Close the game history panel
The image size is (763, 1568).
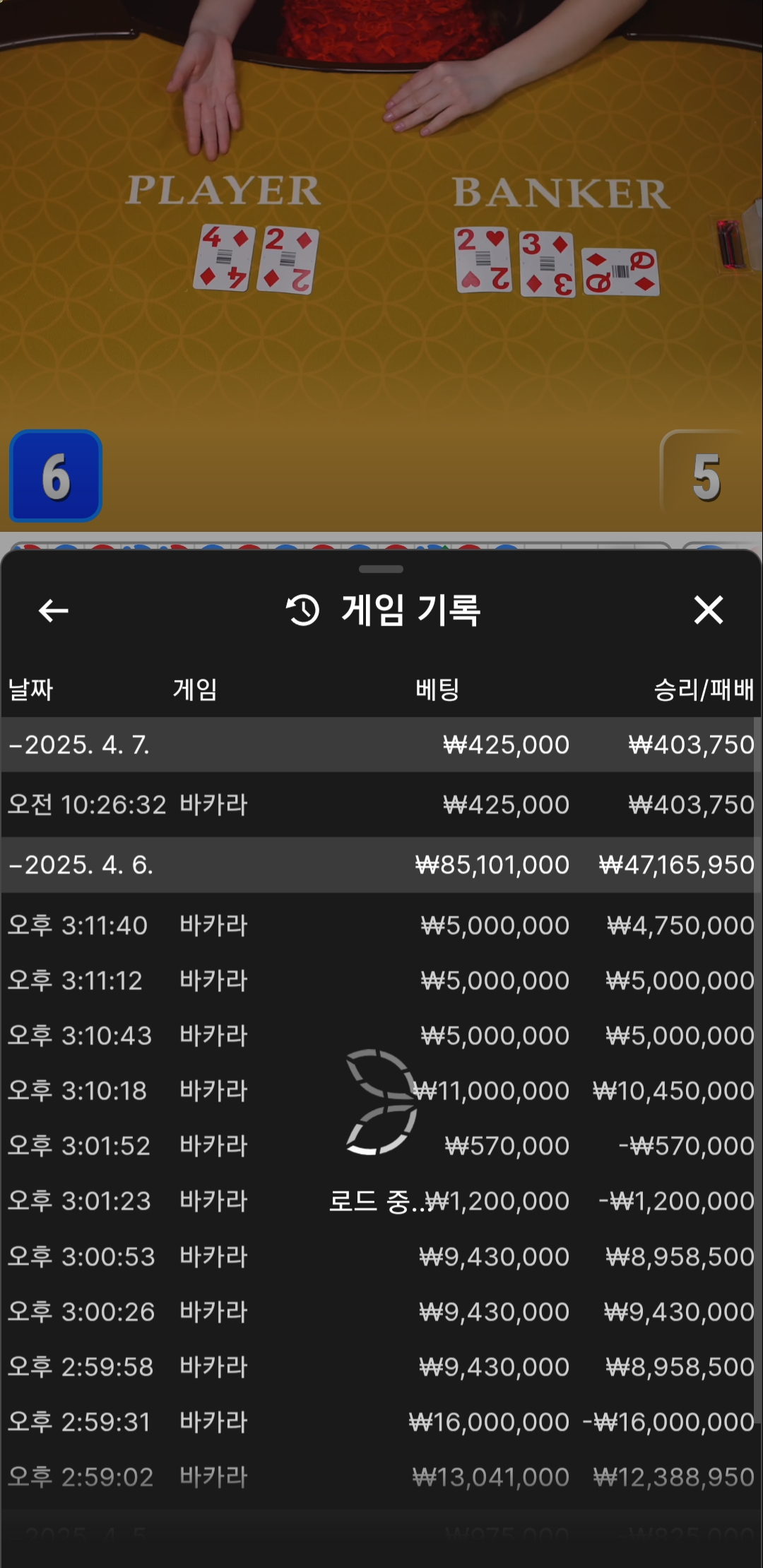(x=708, y=610)
